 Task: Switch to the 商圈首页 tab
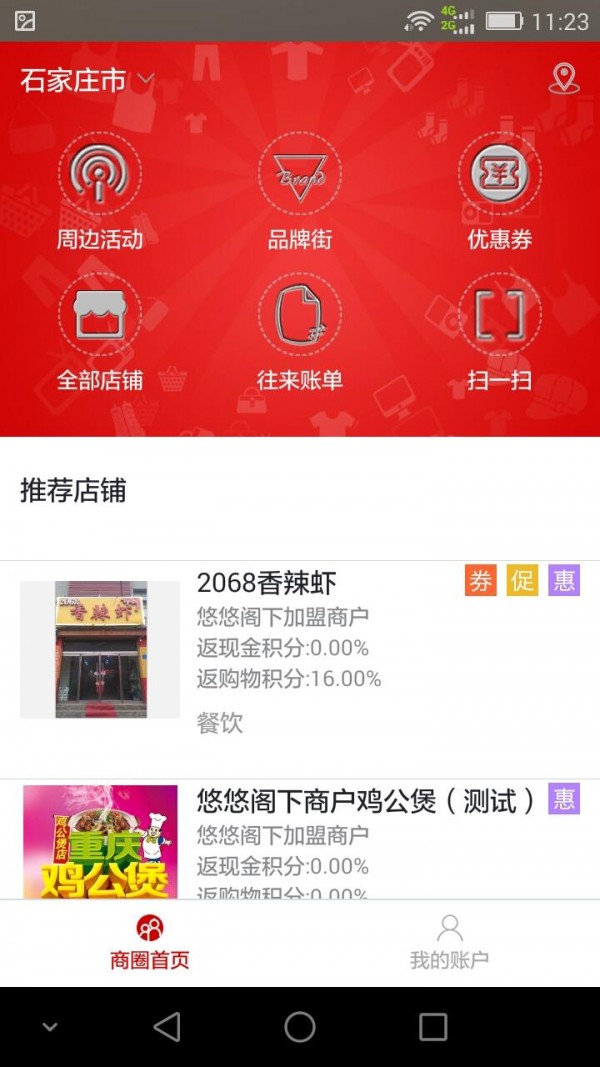pyautogui.click(x=150, y=943)
